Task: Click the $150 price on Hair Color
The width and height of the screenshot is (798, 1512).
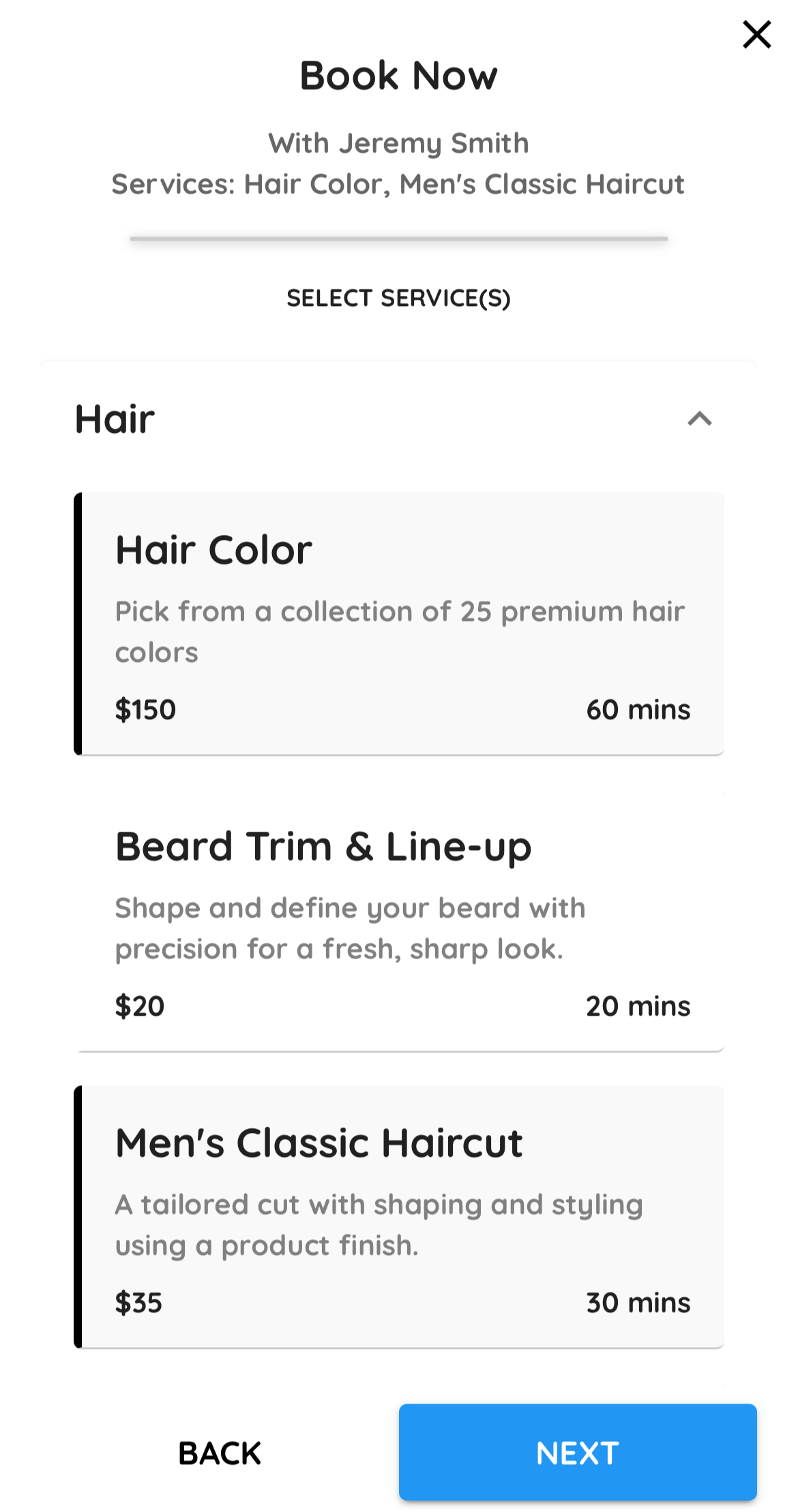Action: pos(145,709)
